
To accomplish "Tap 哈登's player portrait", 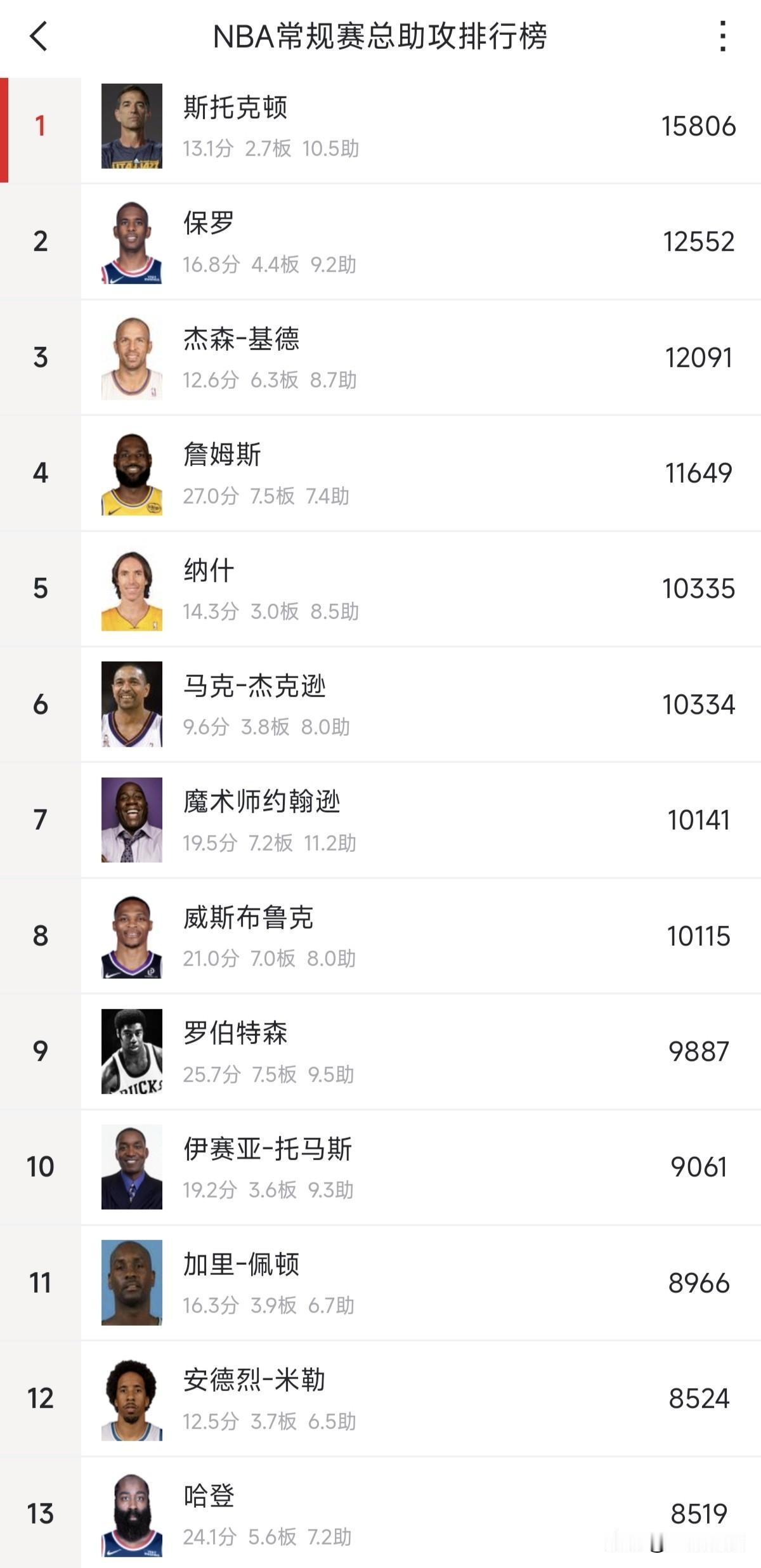I will coord(131,1512).
